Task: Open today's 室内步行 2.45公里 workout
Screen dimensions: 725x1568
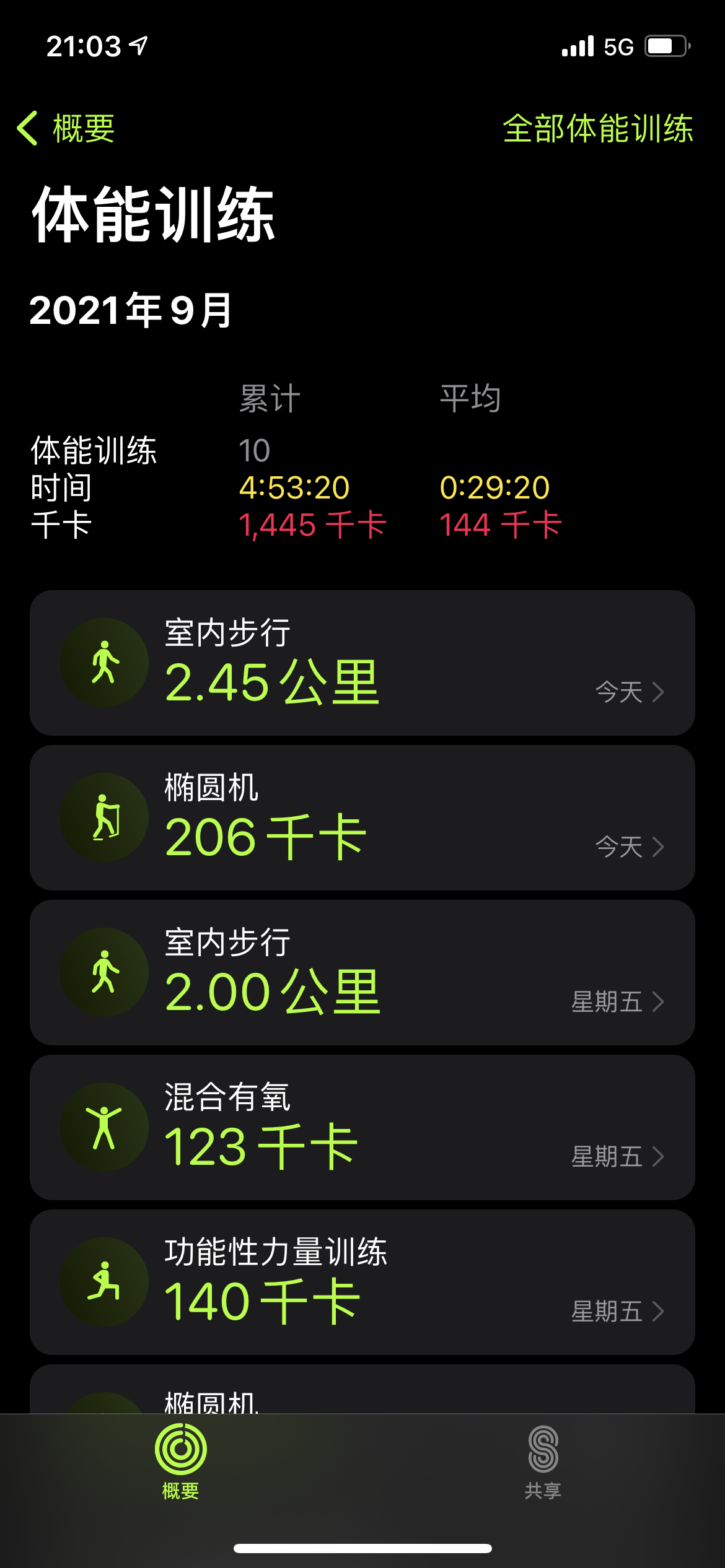Action: pyautogui.click(x=362, y=663)
